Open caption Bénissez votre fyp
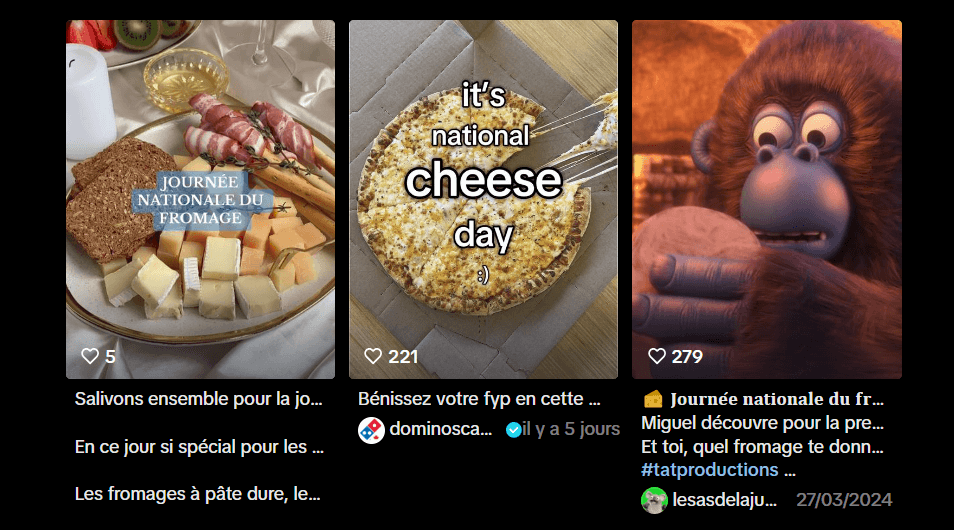This screenshot has width=954, height=530. 478,399
